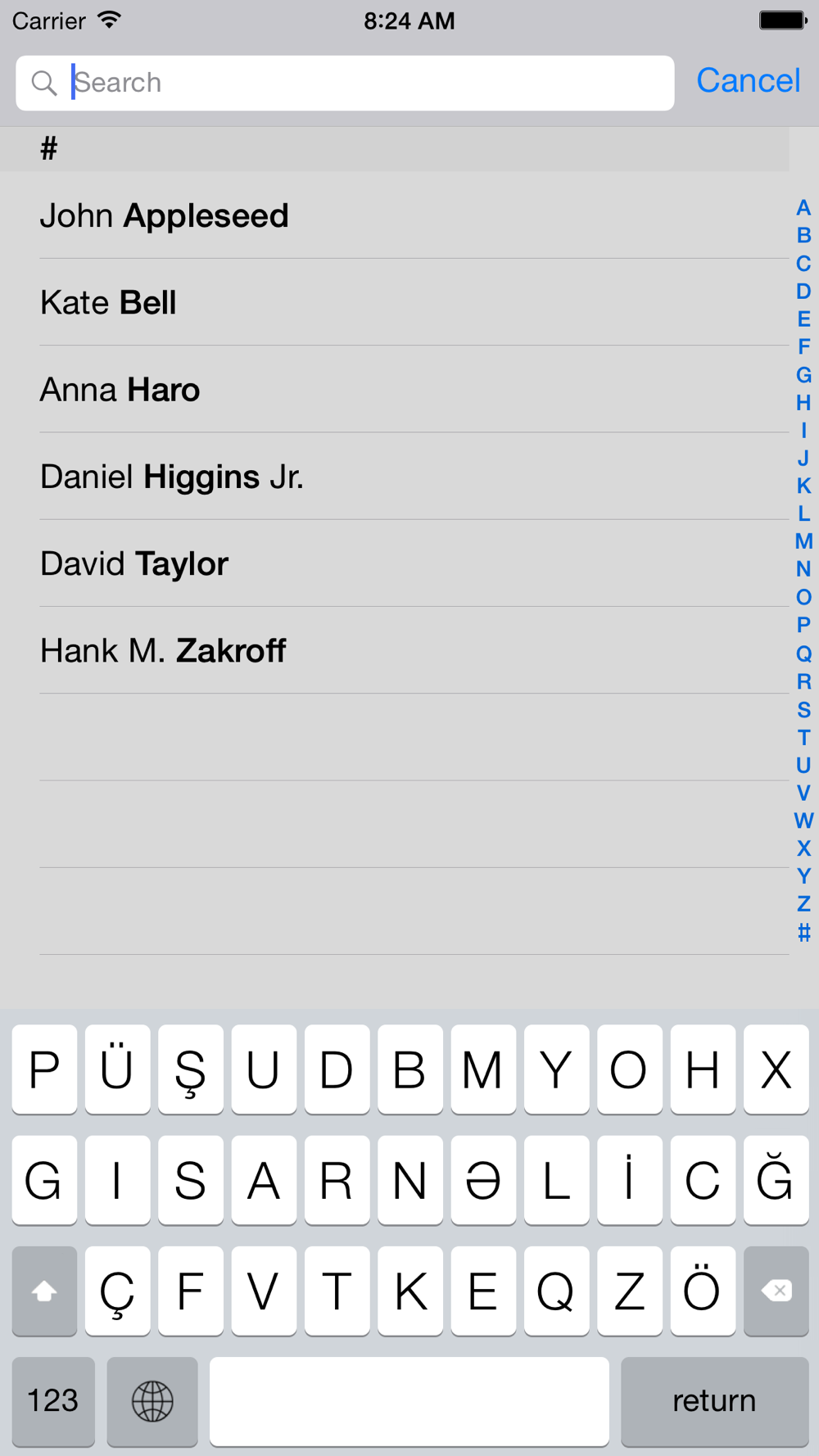819x1456 pixels.
Task: Tap the space bar
Action: (409, 1401)
